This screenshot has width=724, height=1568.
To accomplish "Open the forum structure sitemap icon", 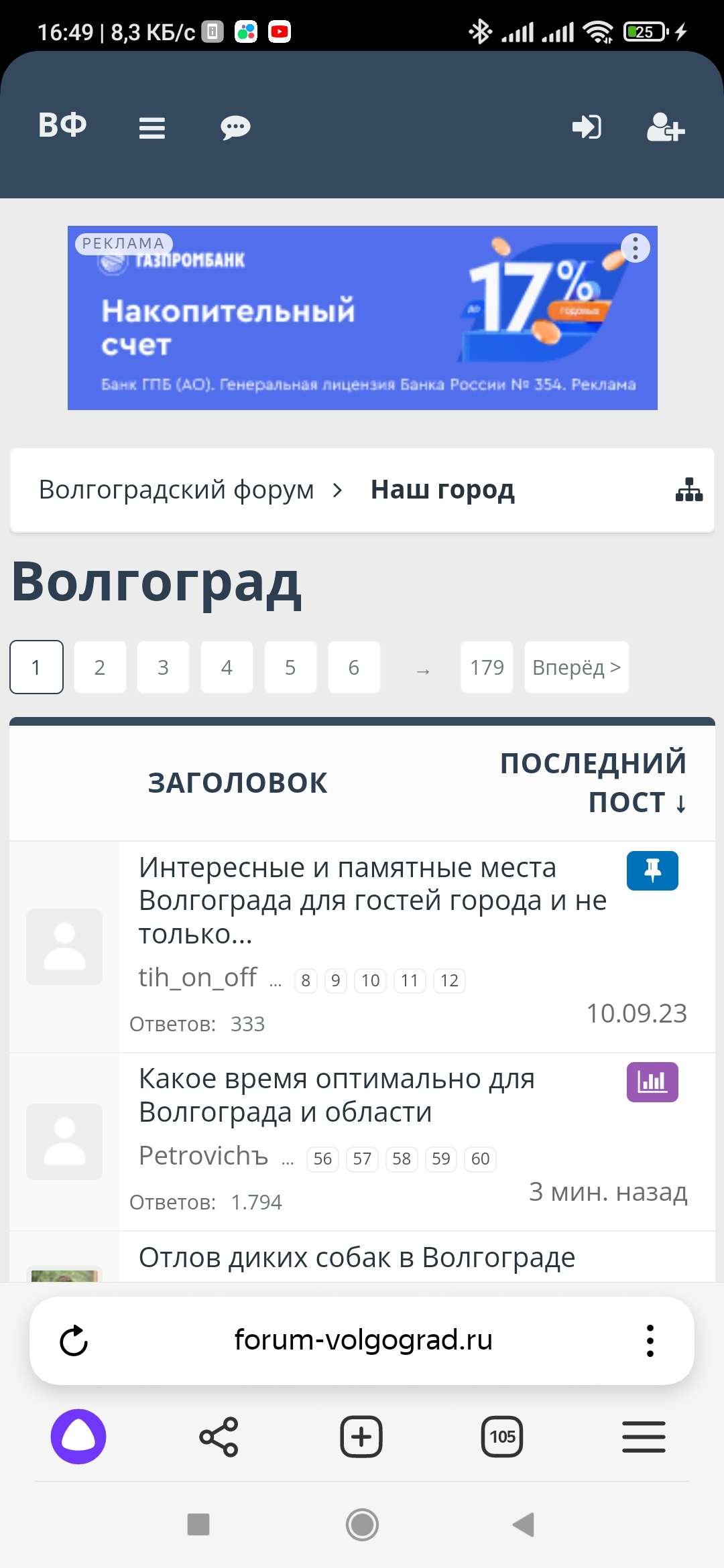I will click(689, 490).
